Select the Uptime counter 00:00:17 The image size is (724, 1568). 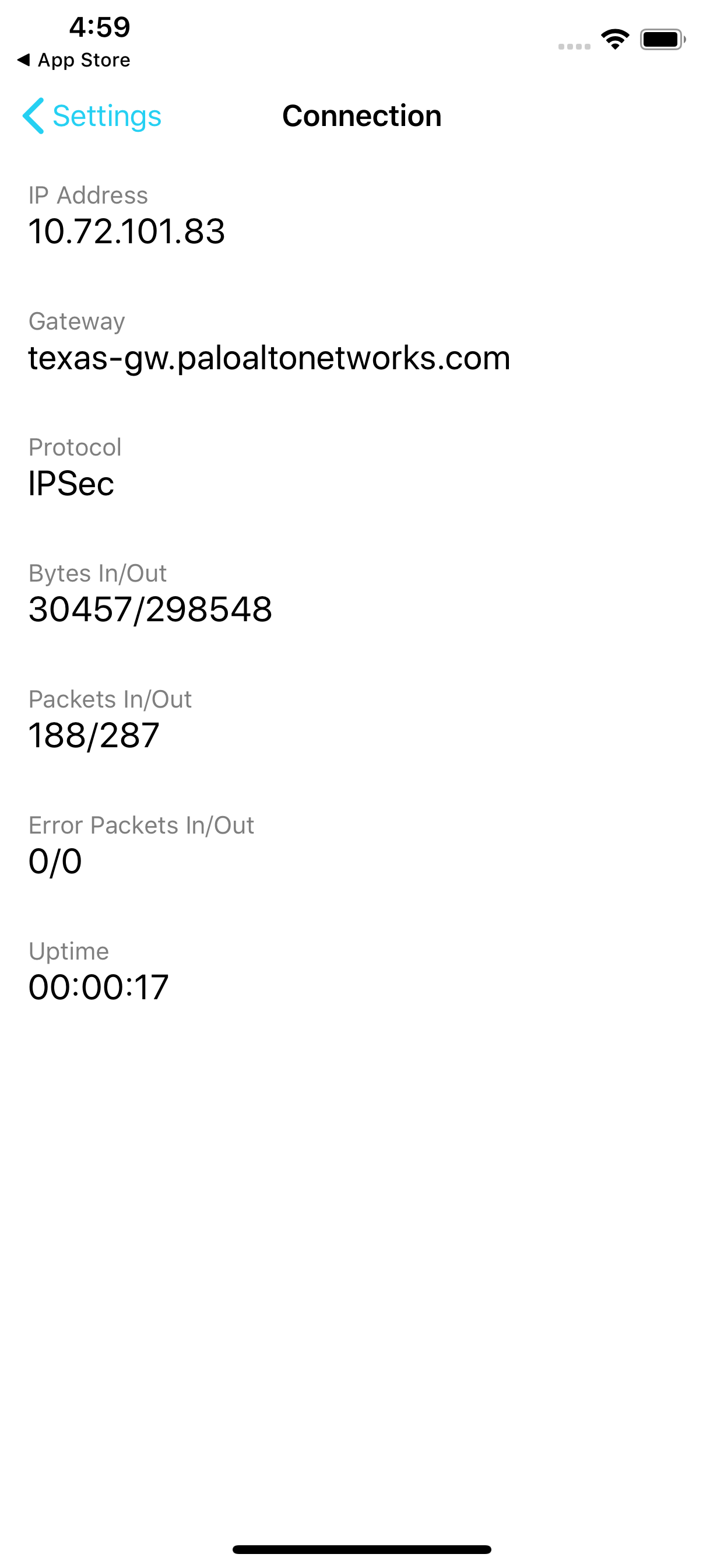click(99, 986)
